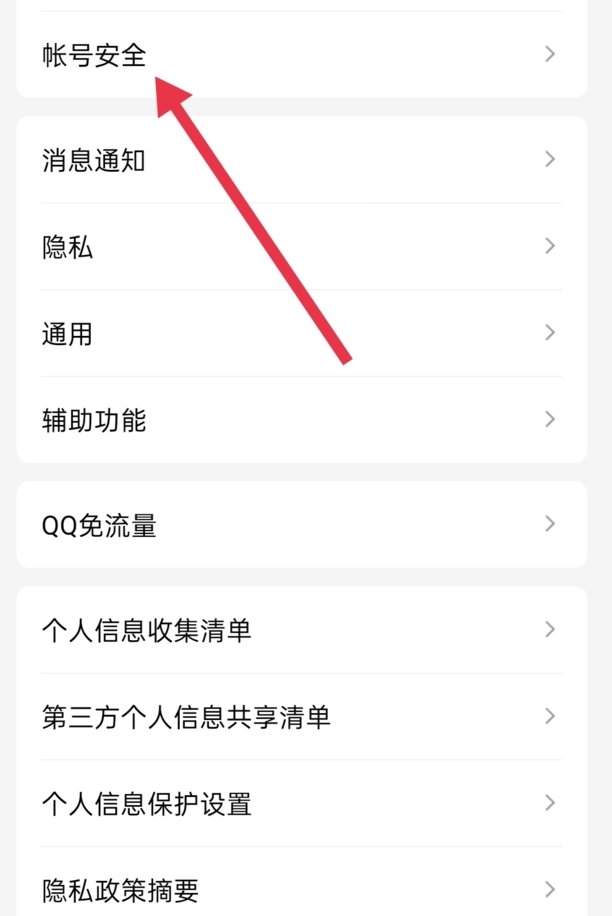Go to 个人信息保护设置

pyautogui.click(x=147, y=804)
